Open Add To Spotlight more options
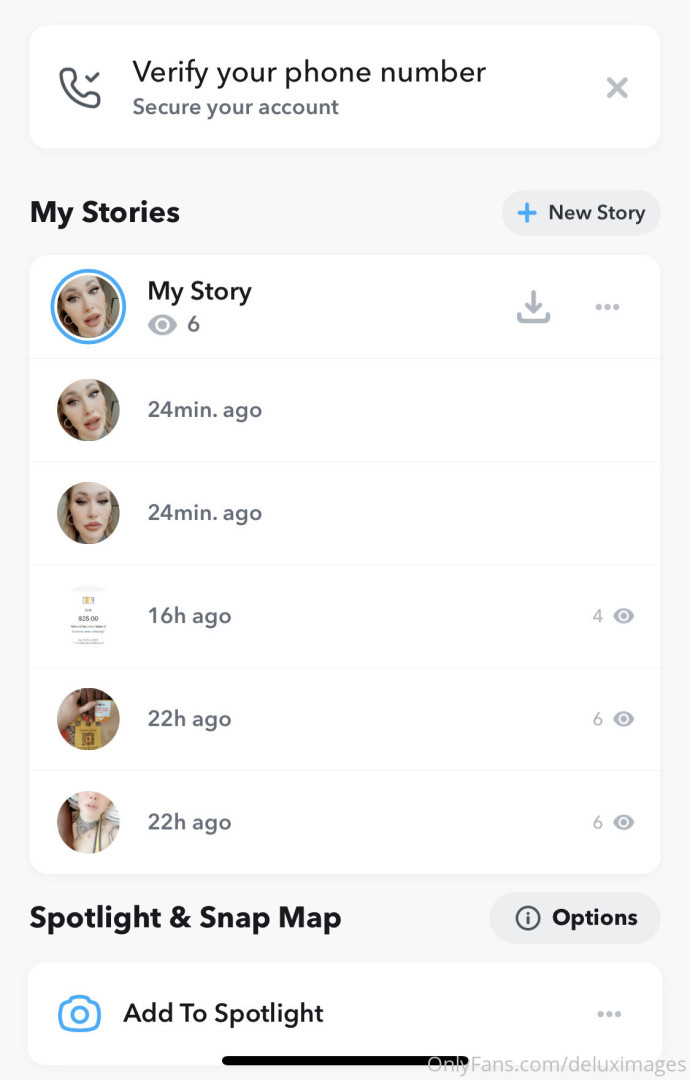The image size is (690, 1080). click(x=608, y=1014)
